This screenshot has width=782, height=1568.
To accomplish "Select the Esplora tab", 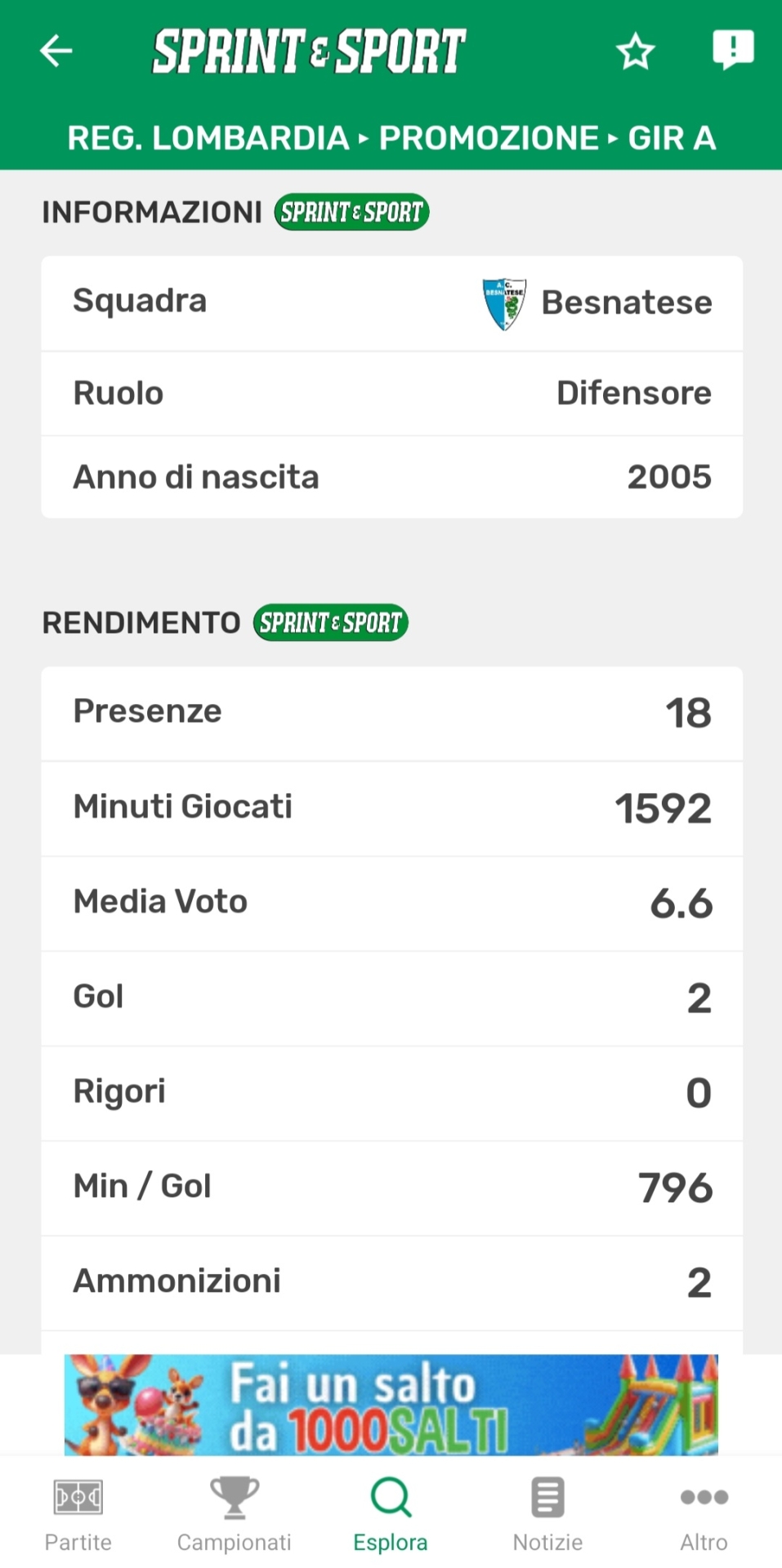I will coord(391,1513).
